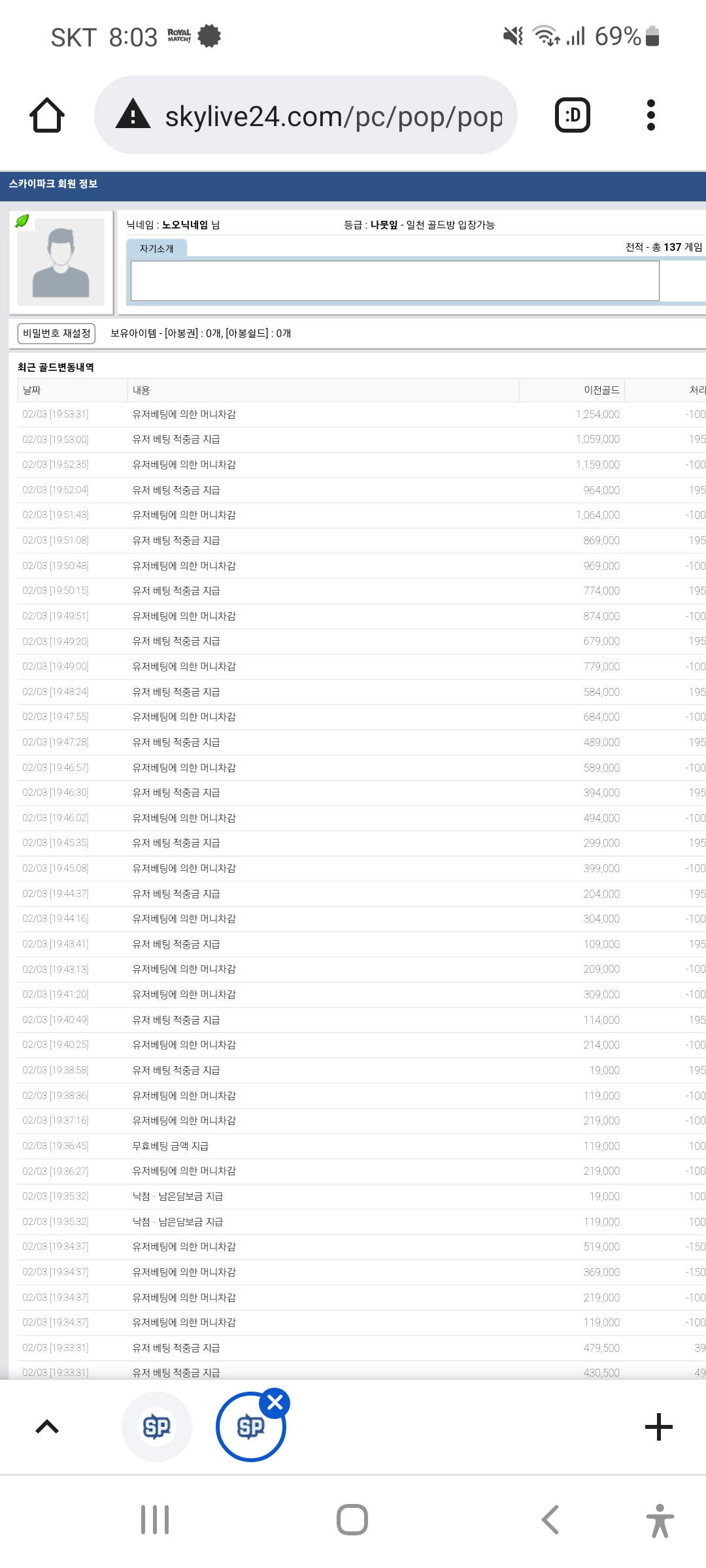Image resolution: width=706 pixels, height=1568 pixels.
Task: Switch to the first SP tab
Action: (157, 1427)
